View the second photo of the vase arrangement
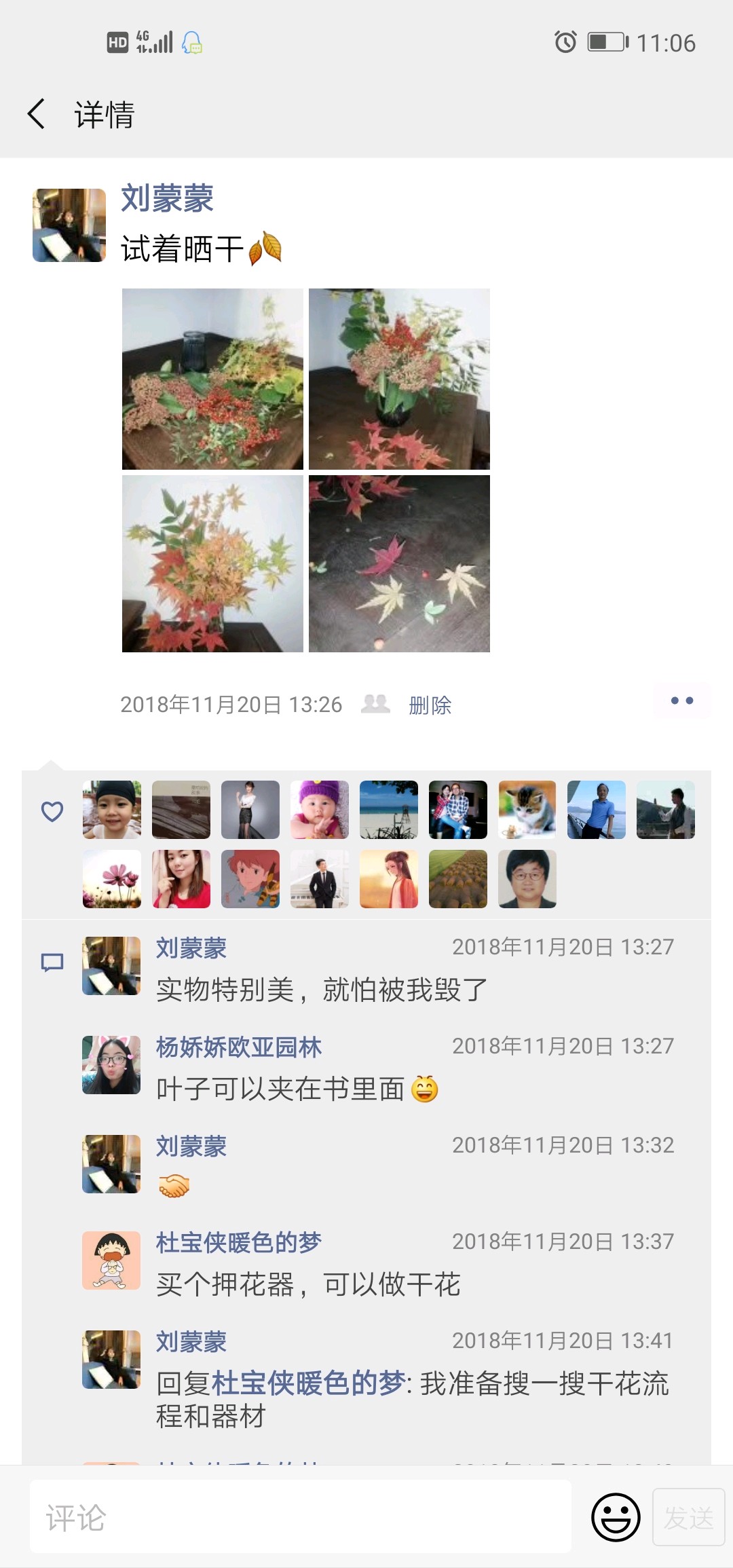This screenshot has width=733, height=1568. 399,379
